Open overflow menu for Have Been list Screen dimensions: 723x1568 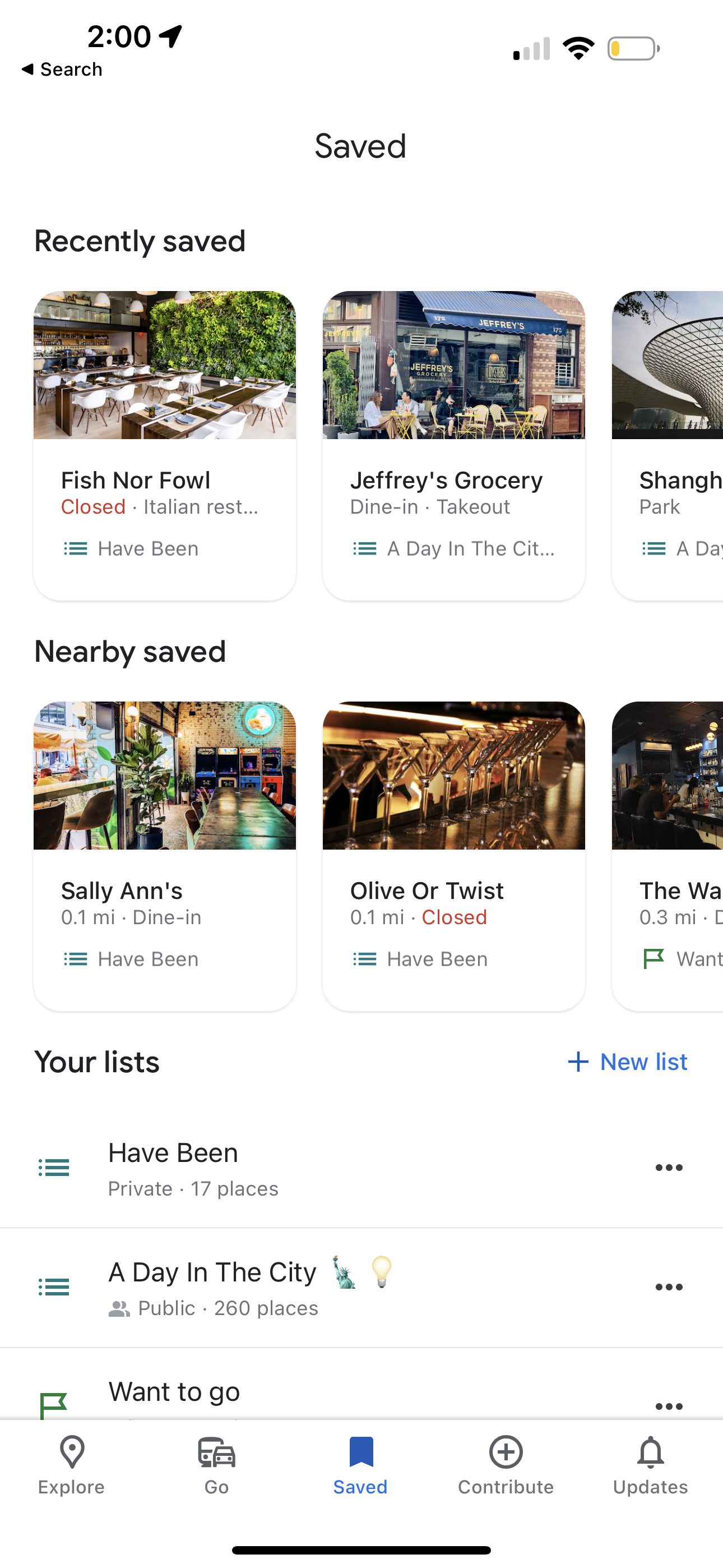[x=668, y=1167]
